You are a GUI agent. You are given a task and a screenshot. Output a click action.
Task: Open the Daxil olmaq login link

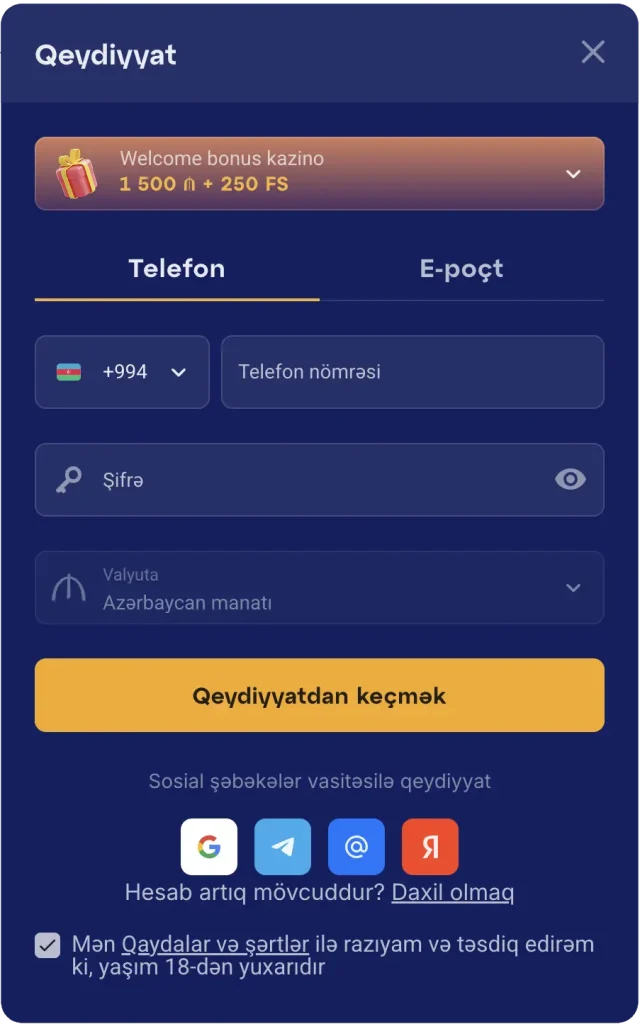click(x=452, y=893)
